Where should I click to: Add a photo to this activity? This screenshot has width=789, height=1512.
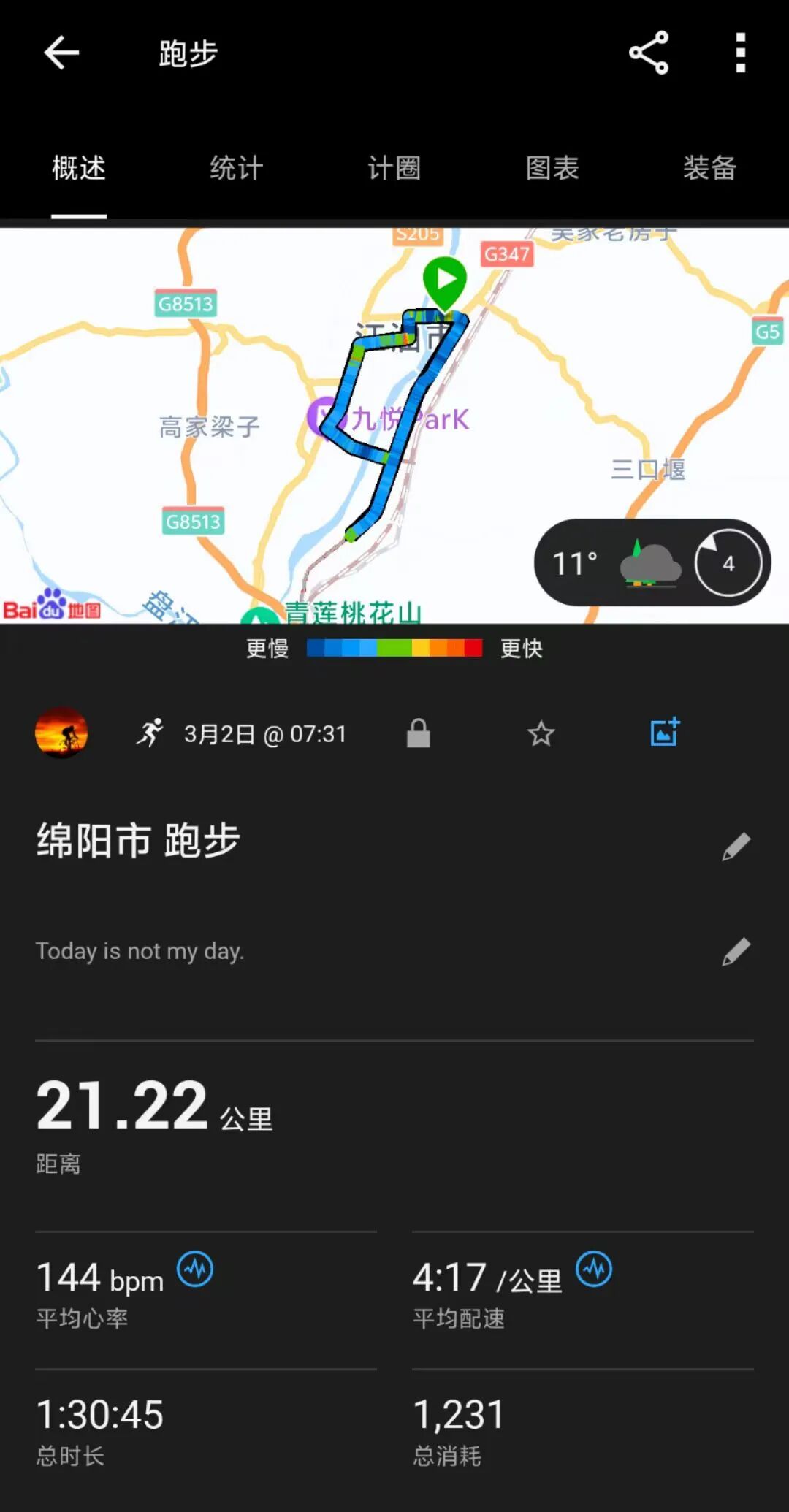[x=665, y=732]
